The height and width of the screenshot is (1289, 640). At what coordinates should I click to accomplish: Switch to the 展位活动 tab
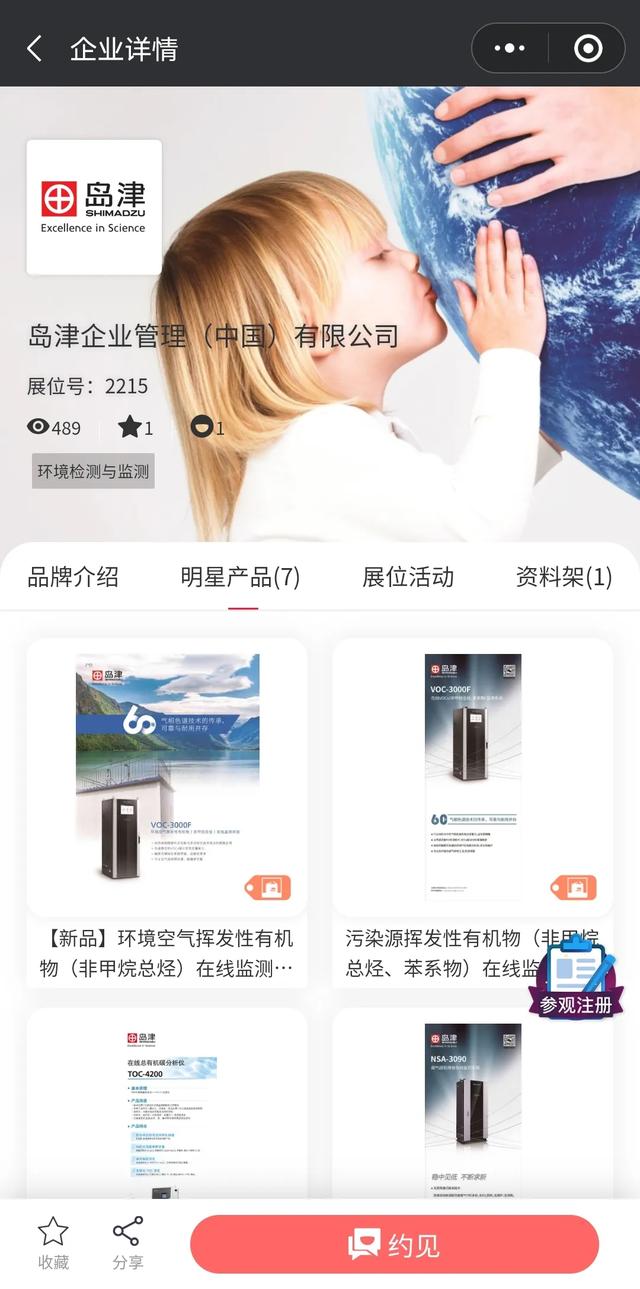pos(408,577)
